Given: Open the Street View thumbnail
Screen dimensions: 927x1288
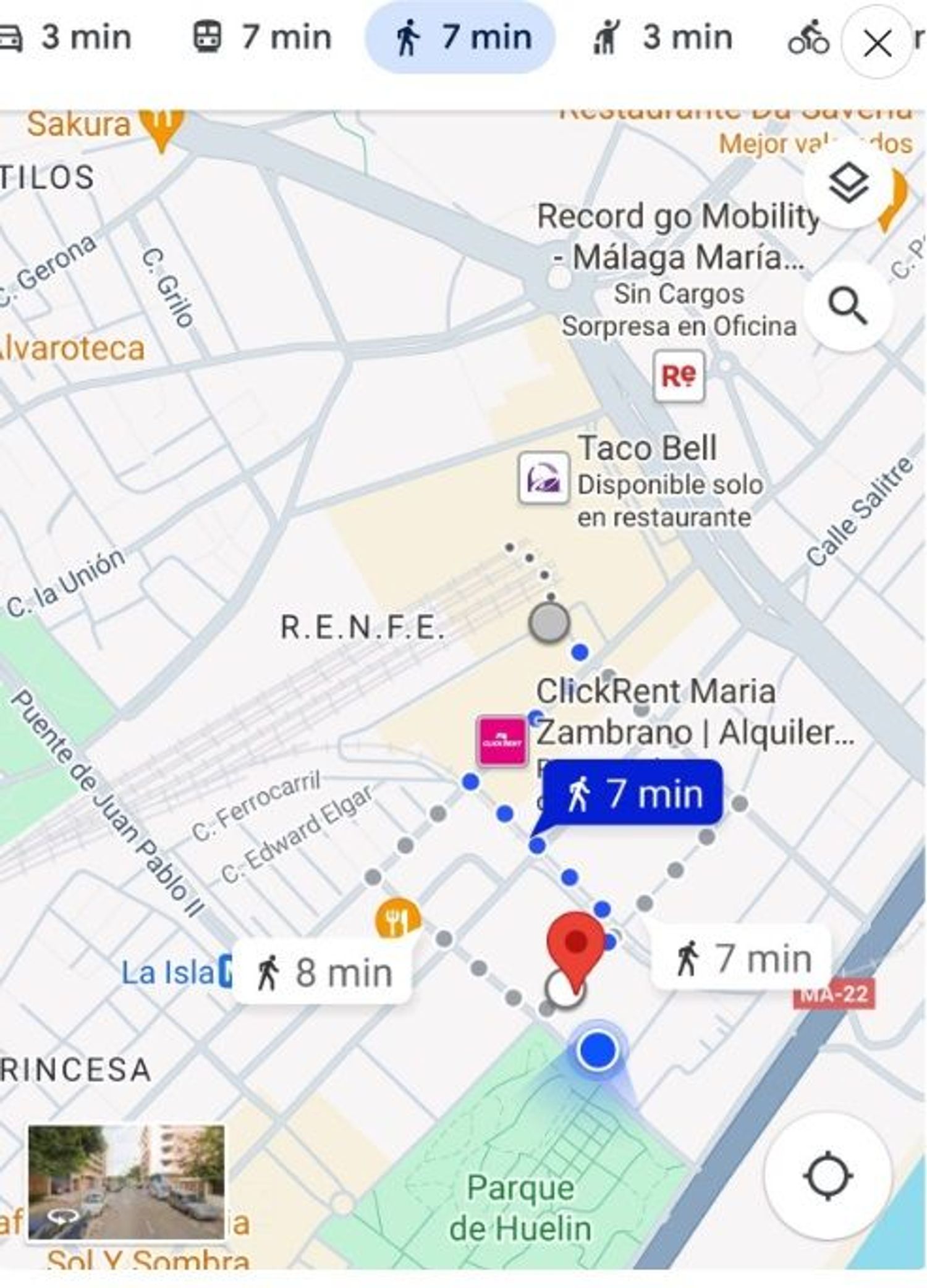Looking at the screenshot, I should pyautogui.click(x=126, y=1182).
